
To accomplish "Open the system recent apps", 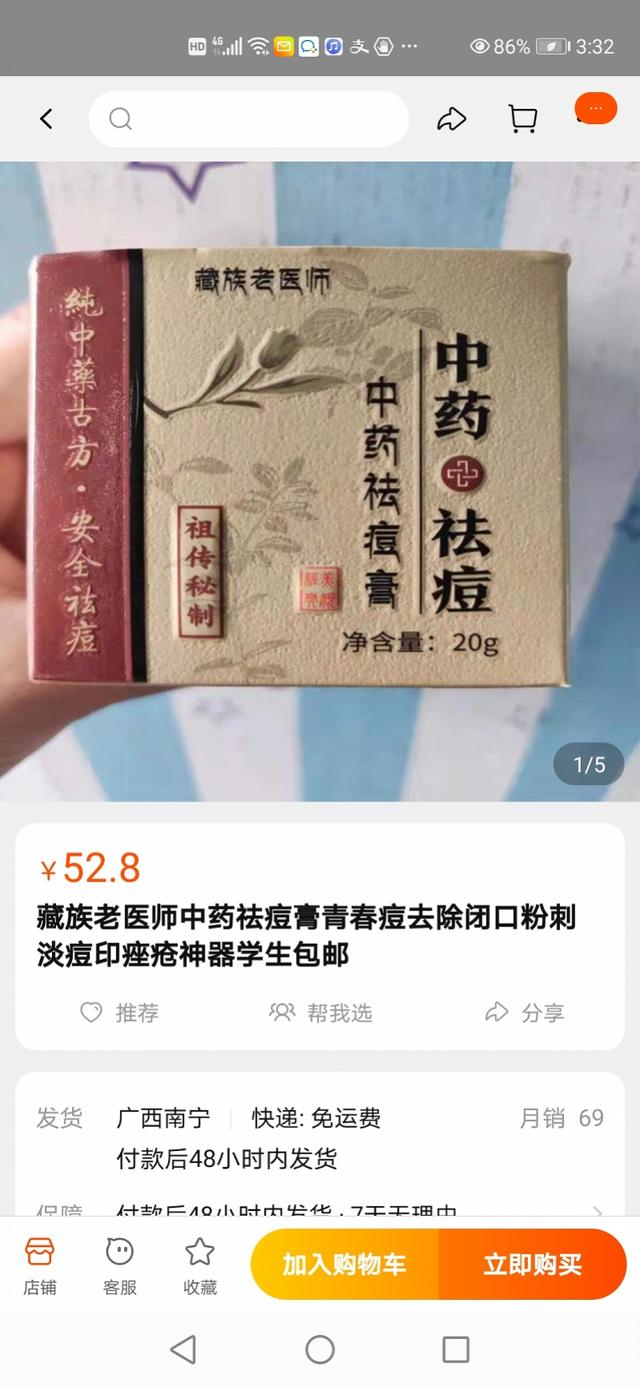I will 456,1349.
